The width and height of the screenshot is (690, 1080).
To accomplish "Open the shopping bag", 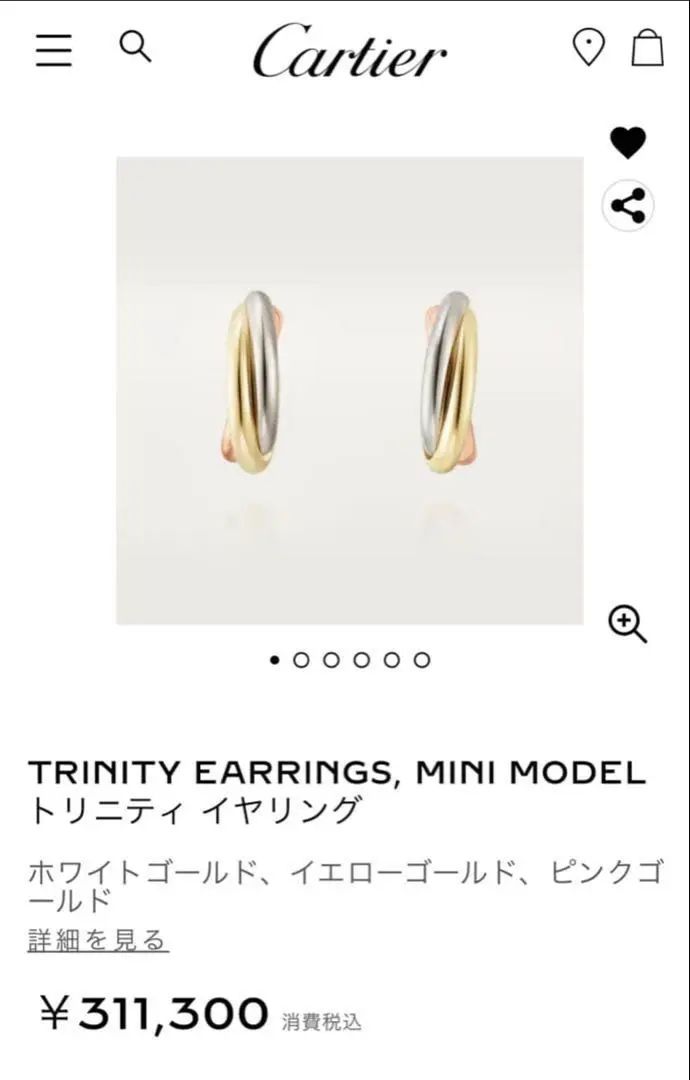I will 647,48.
